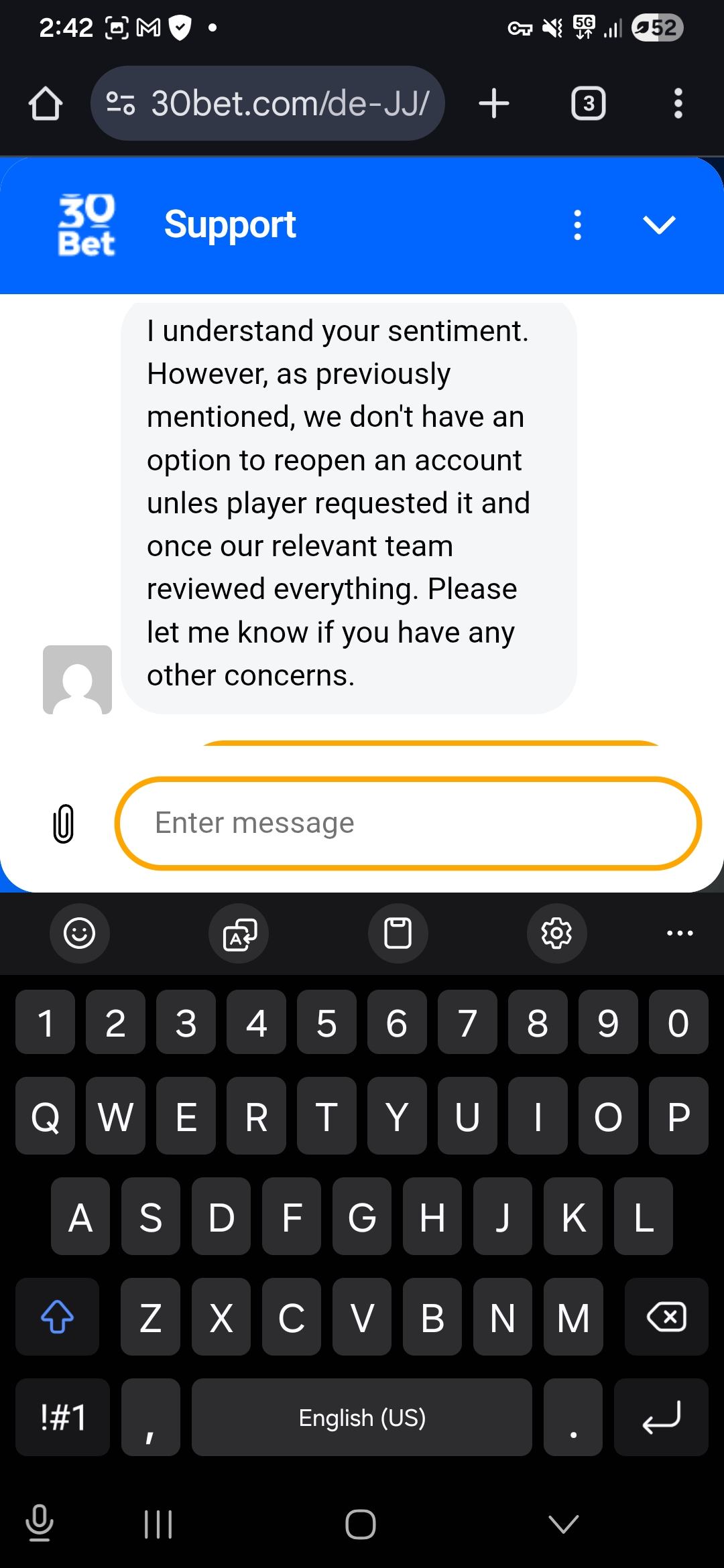Start voice input with the microphone
Viewport: 724px width, 1568px height.
(x=40, y=1522)
